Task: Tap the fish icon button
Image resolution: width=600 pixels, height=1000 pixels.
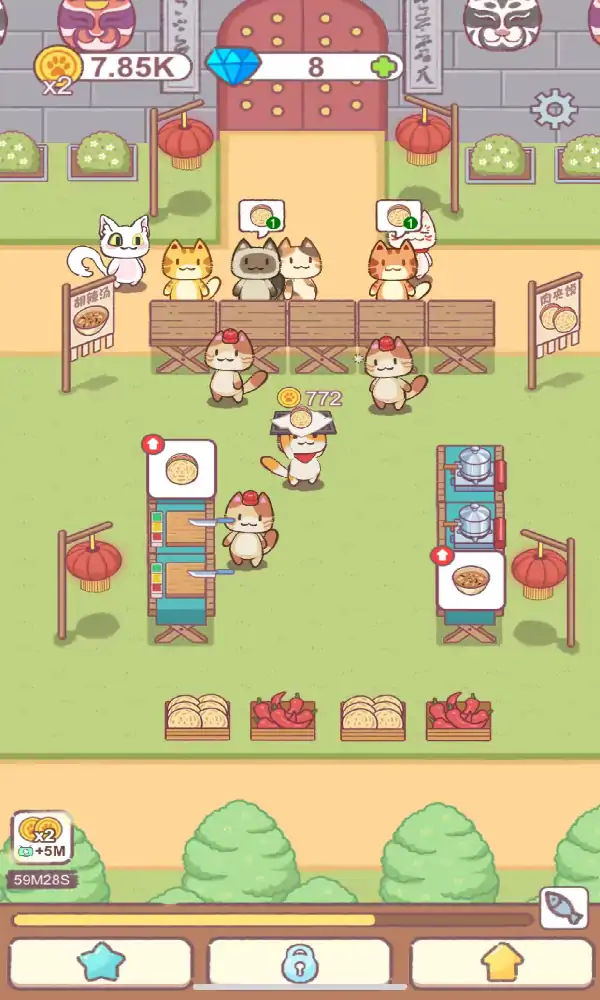Action: coord(563,908)
